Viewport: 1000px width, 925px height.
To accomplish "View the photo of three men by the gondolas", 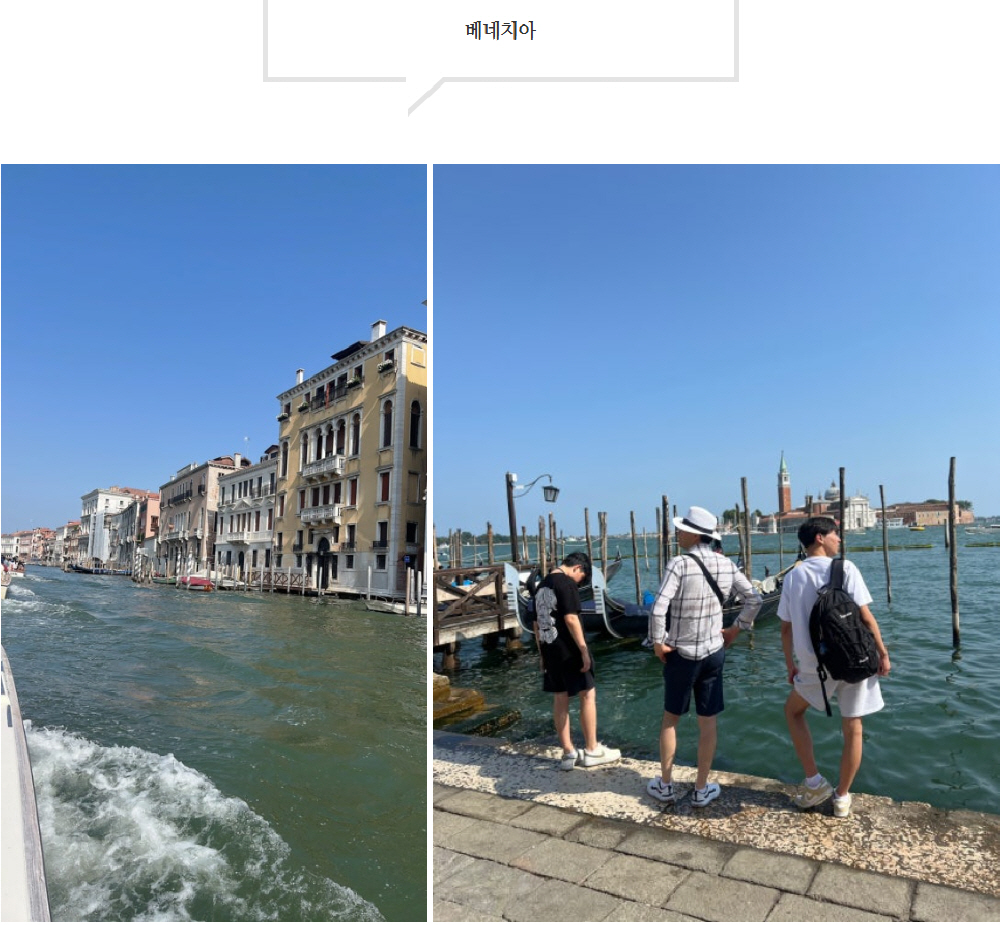I will (716, 542).
